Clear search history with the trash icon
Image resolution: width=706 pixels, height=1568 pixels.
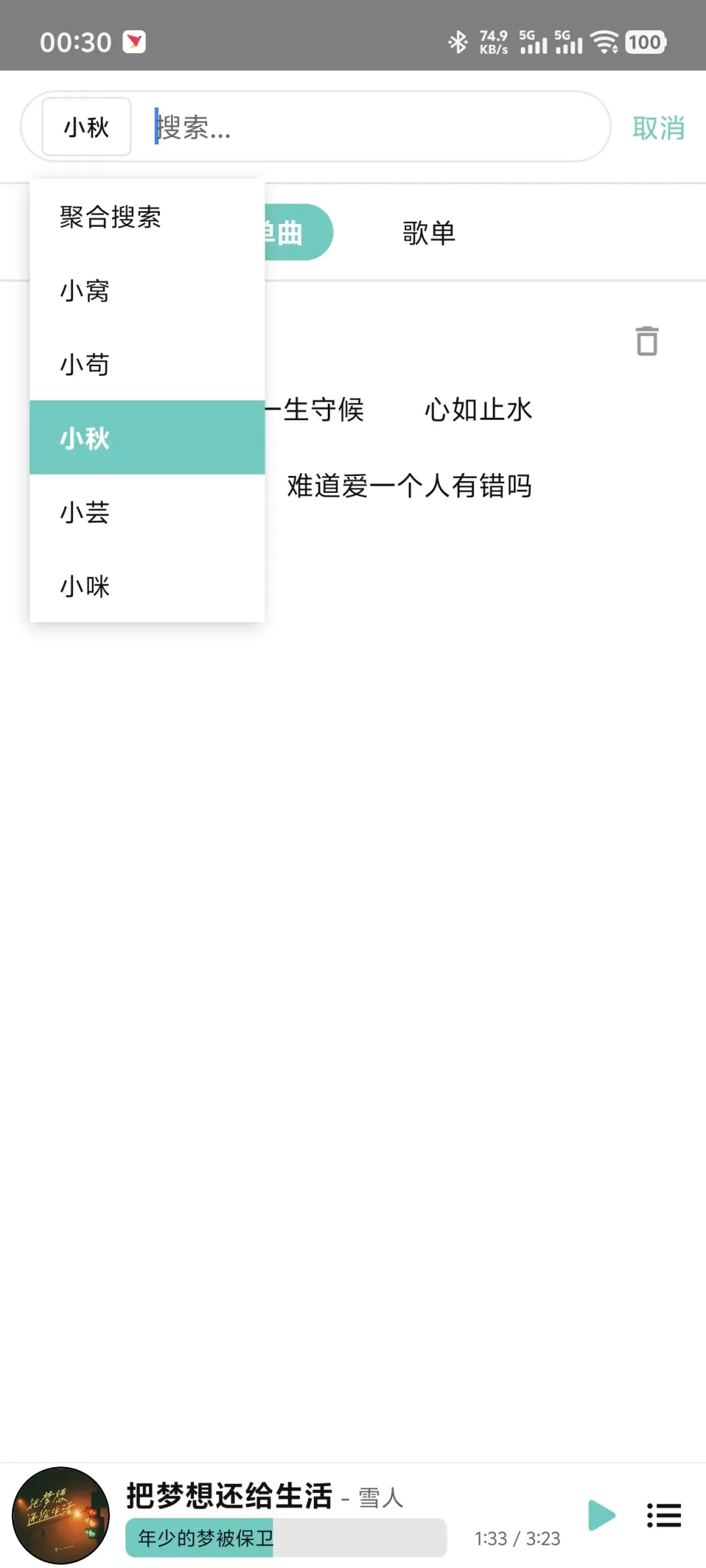646,342
